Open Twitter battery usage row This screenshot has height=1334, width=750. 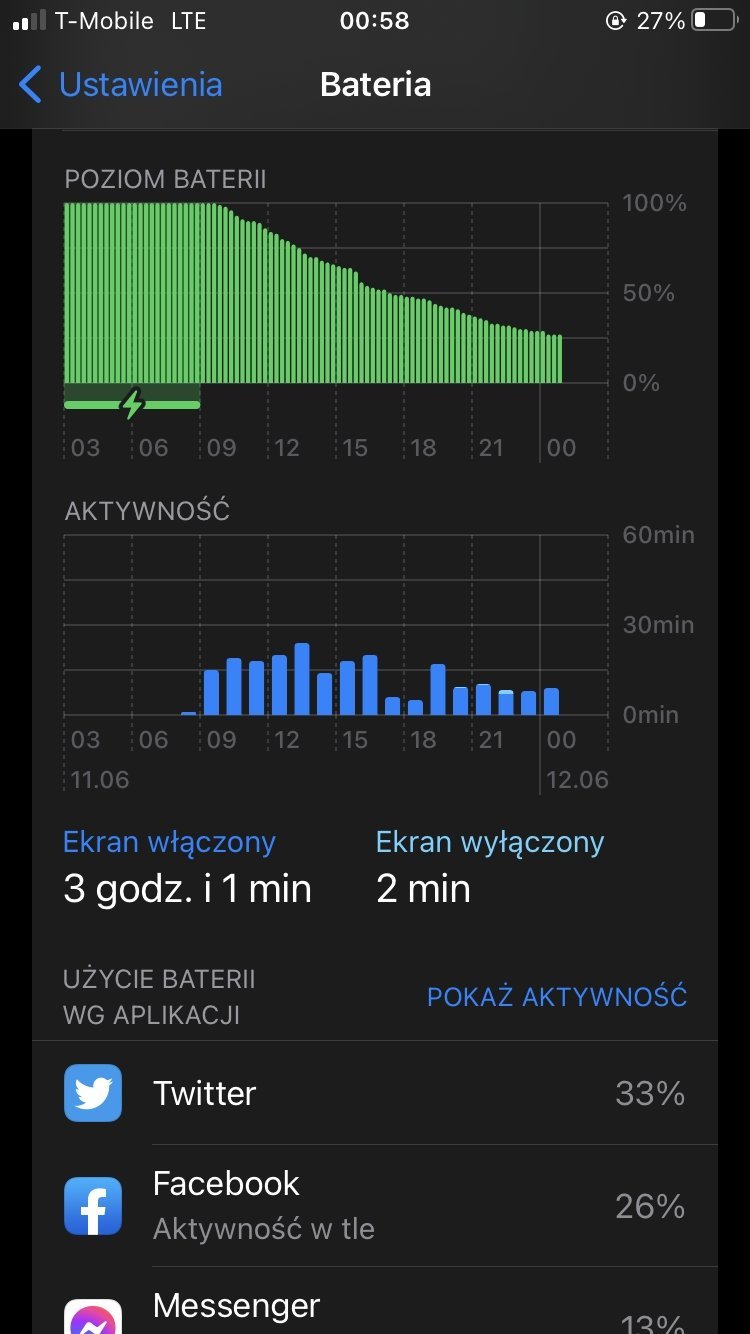click(375, 1093)
